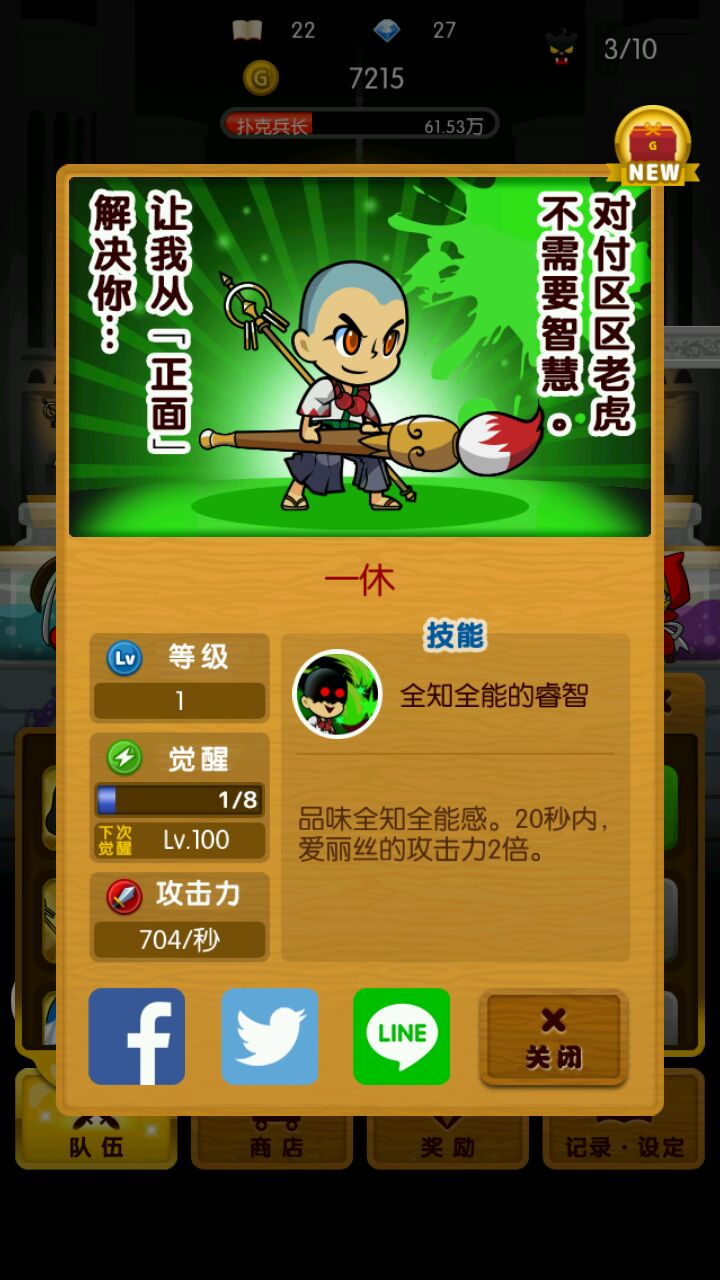
Task: Open the 全知全能的睿智 skill icon
Action: pos(337,694)
